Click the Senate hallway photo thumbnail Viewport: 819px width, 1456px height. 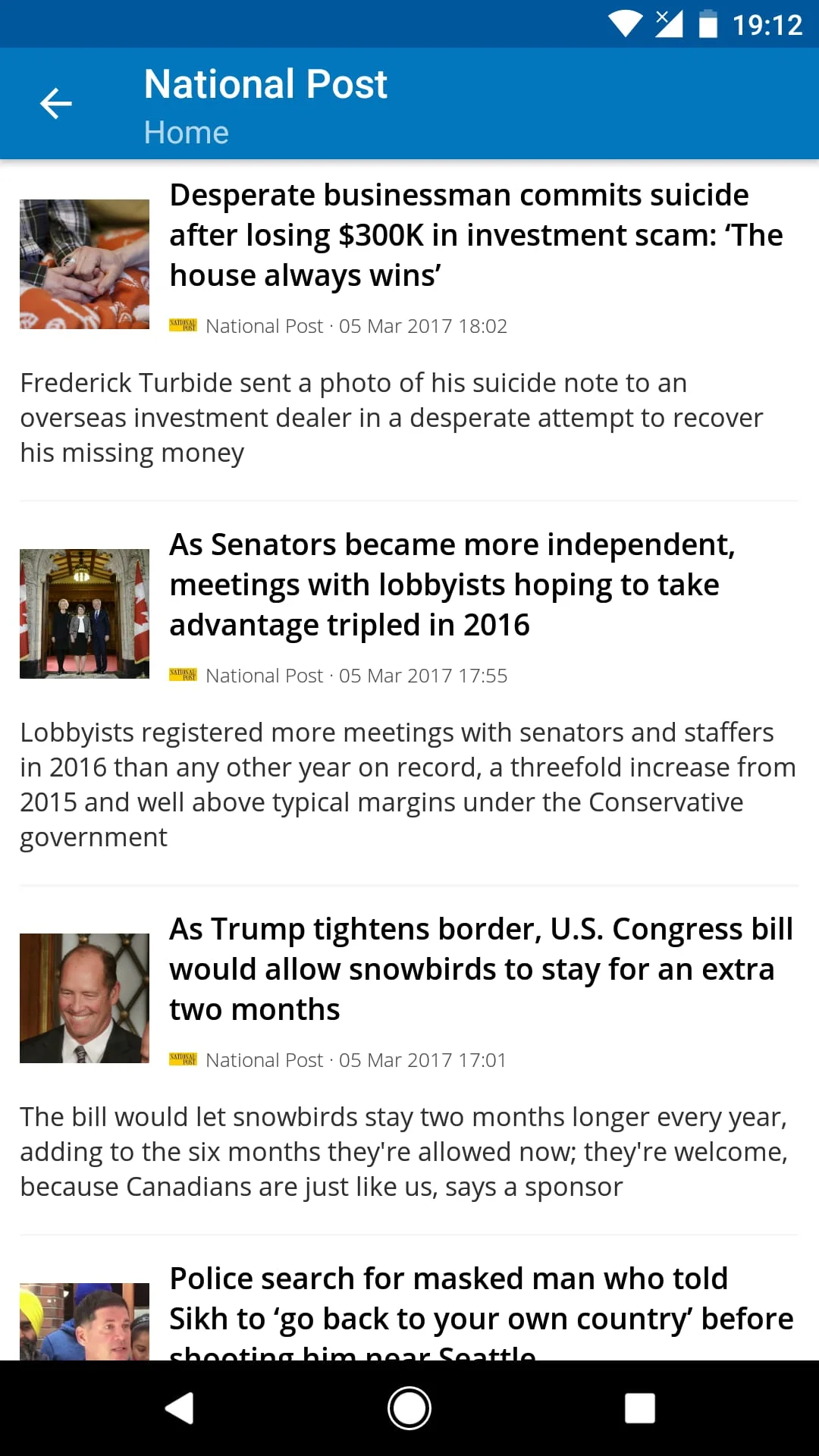coord(84,613)
